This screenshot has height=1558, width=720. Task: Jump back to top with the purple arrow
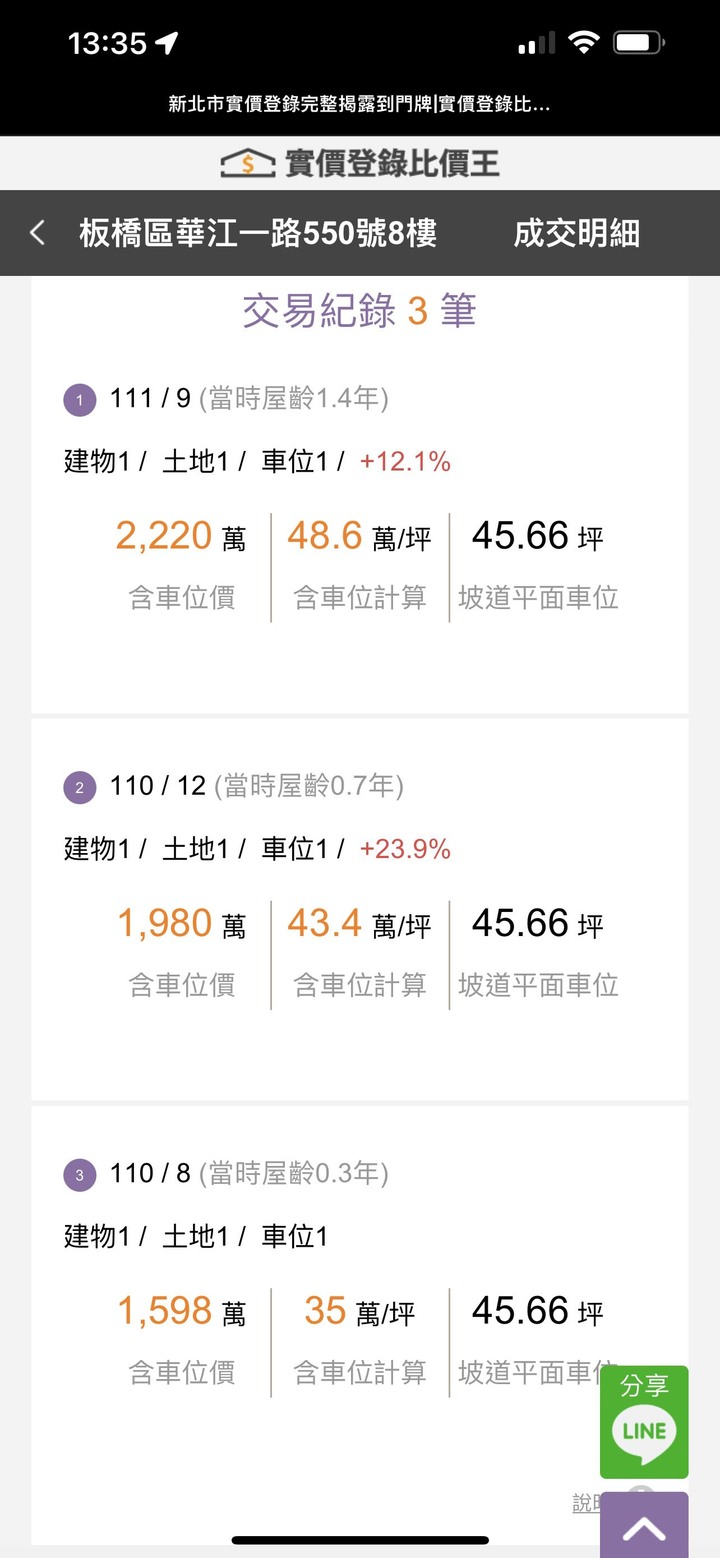644,1526
